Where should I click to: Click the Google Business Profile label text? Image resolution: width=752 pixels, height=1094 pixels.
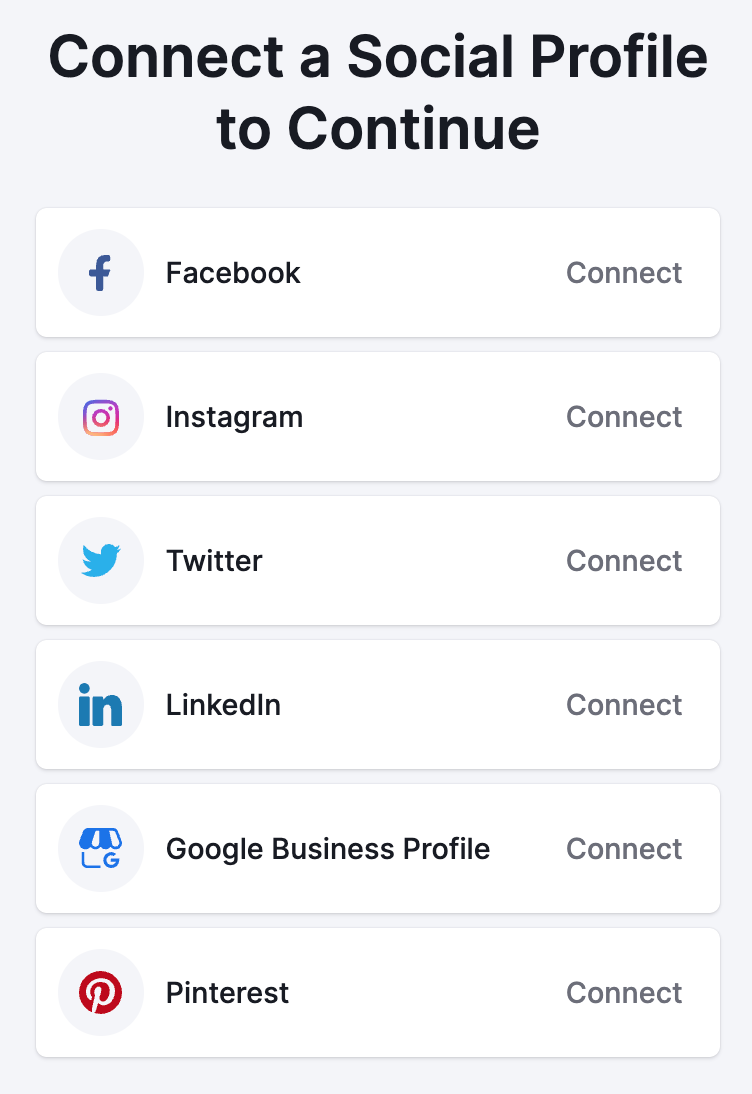327,848
